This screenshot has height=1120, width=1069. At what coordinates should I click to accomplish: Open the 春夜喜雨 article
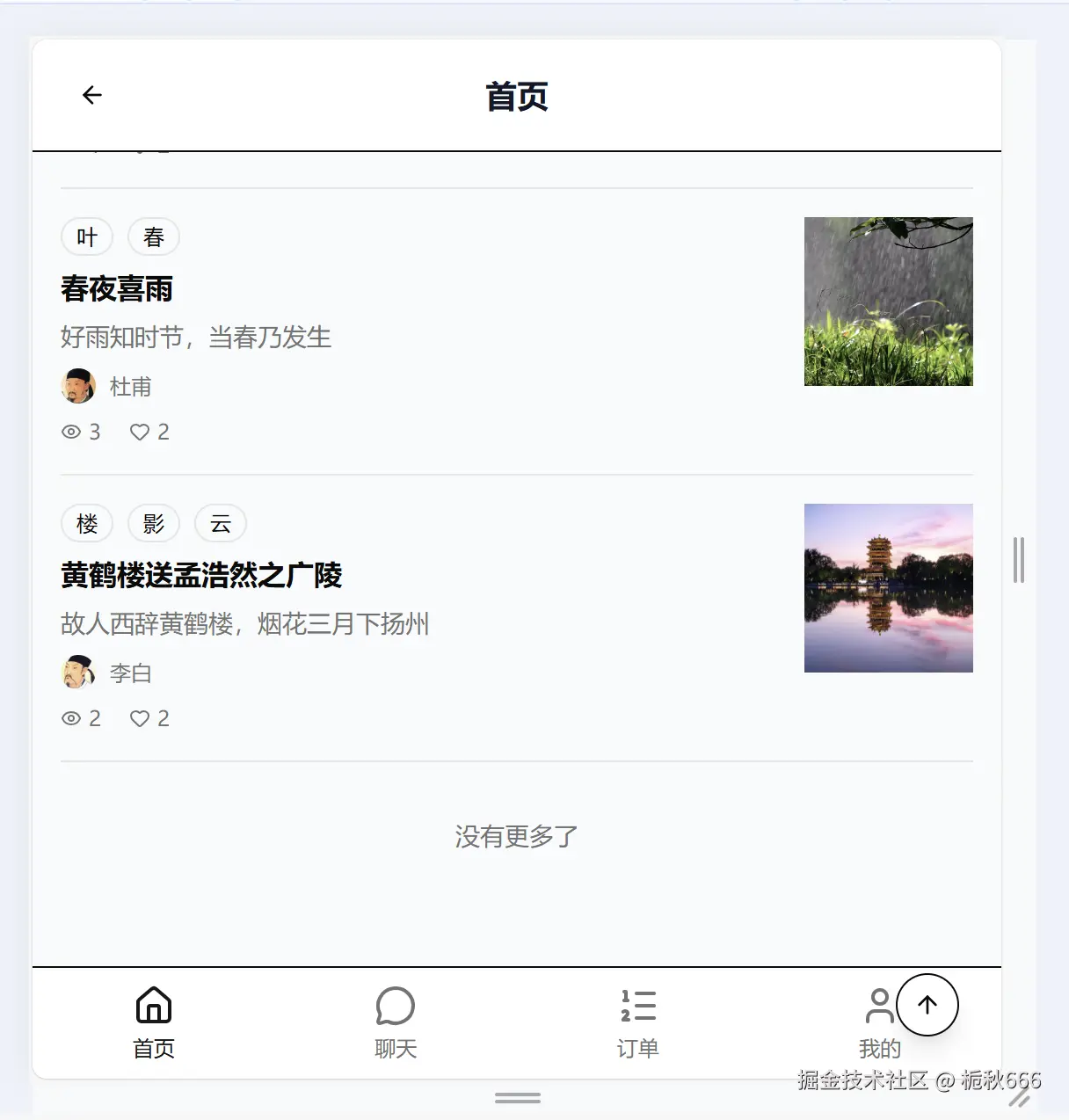(x=117, y=289)
